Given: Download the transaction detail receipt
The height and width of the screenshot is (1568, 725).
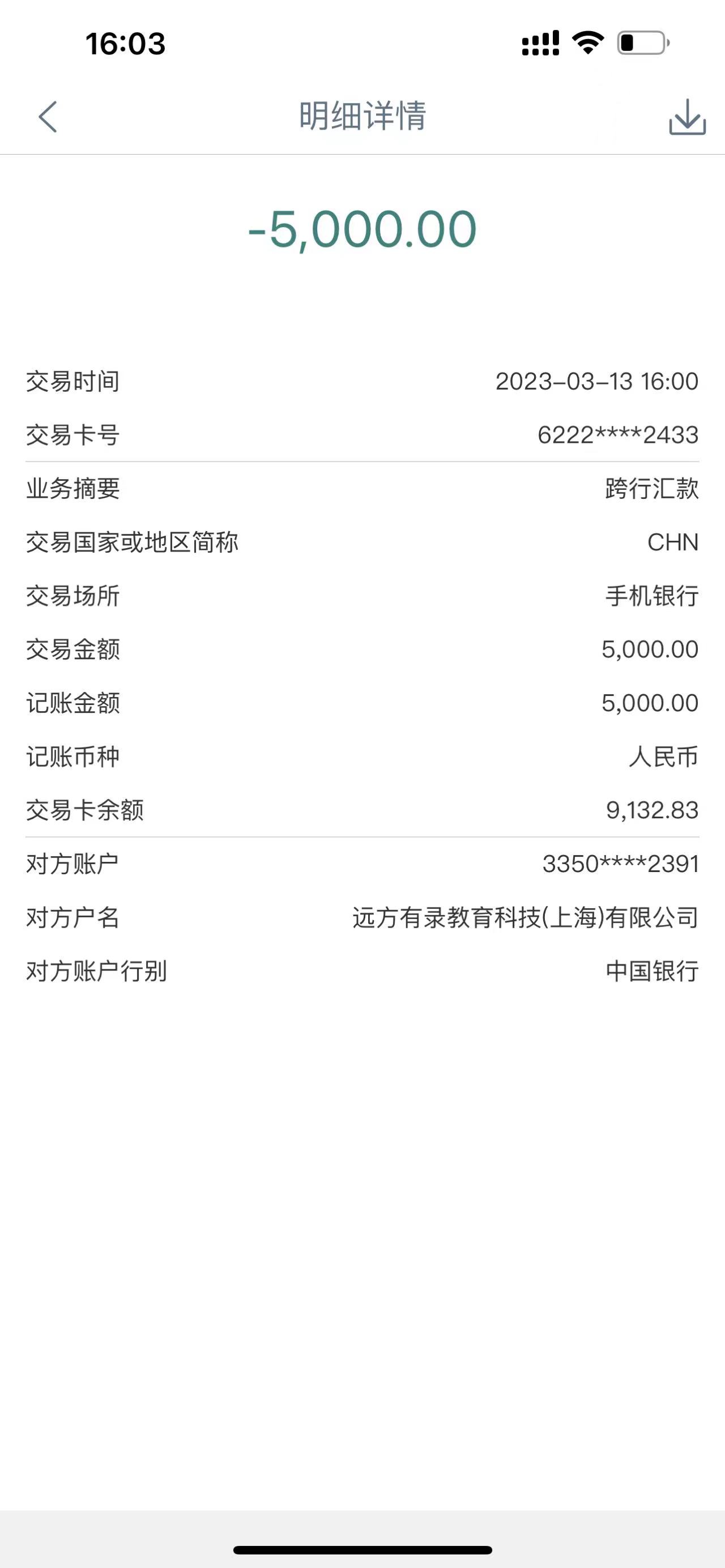Looking at the screenshot, I should click(686, 116).
